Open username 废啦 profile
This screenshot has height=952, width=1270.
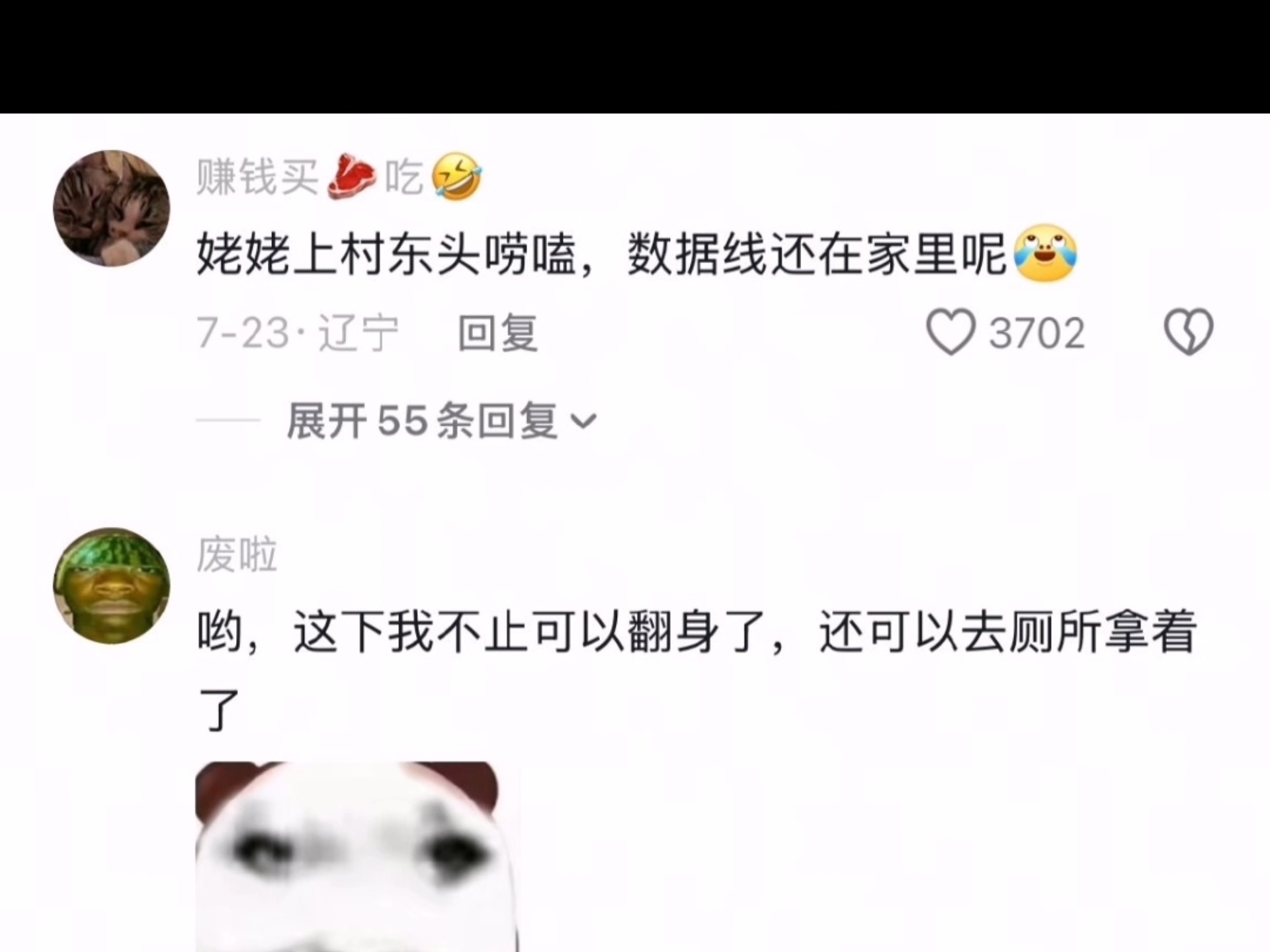(x=236, y=555)
